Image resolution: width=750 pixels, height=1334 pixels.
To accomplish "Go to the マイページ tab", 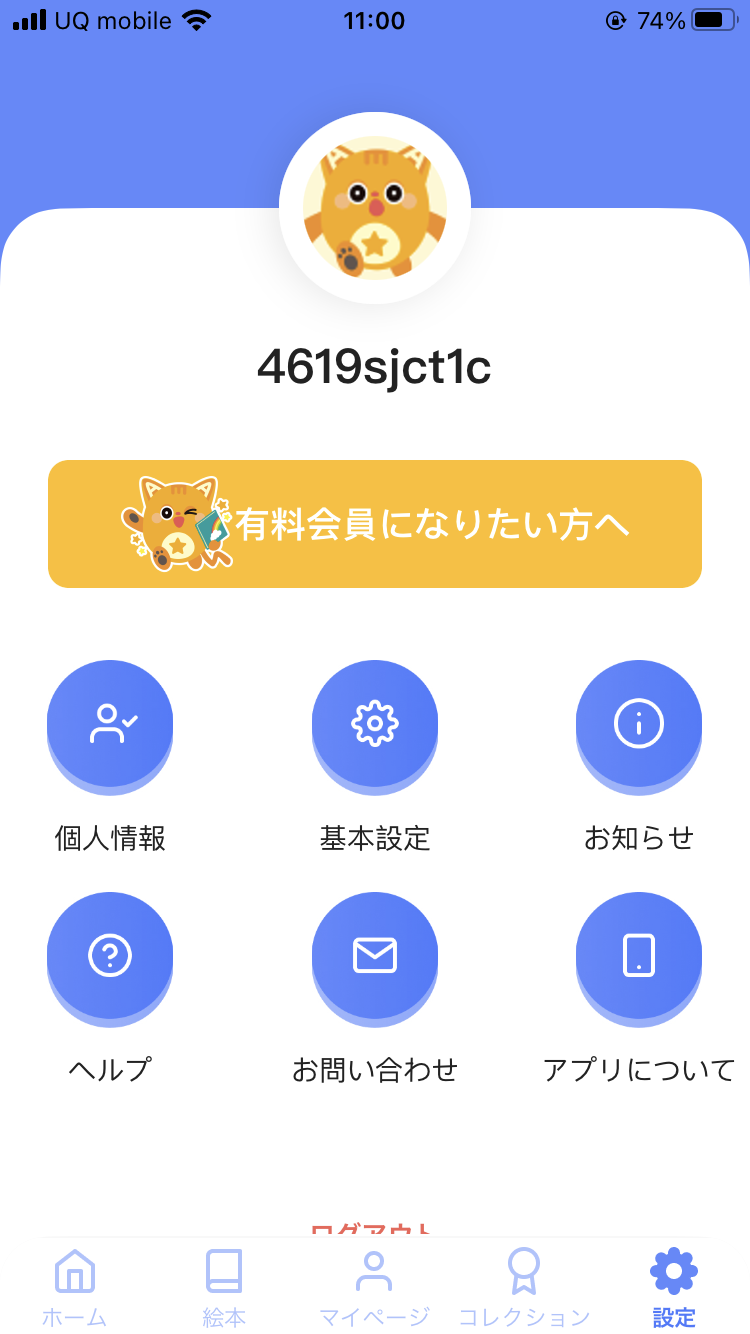I will point(374,1286).
